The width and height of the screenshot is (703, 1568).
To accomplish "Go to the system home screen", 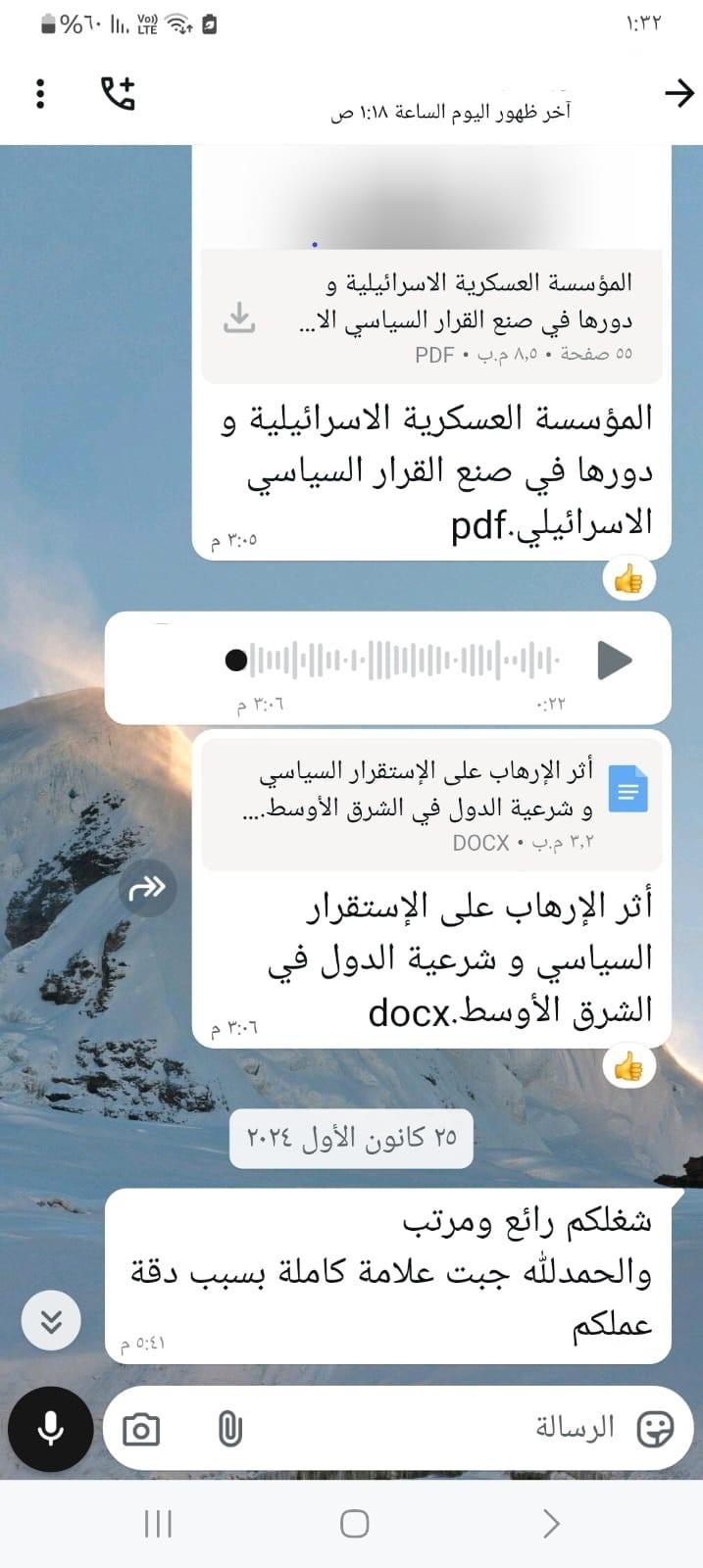I will [354, 1523].
